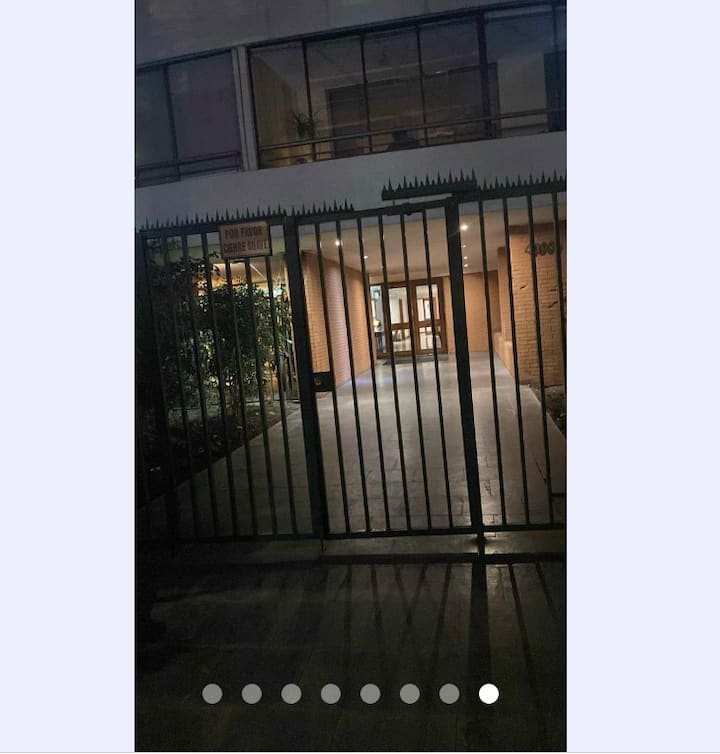Select the second carousel page dot
The image size is (720, 754).
tap(252, 694)
